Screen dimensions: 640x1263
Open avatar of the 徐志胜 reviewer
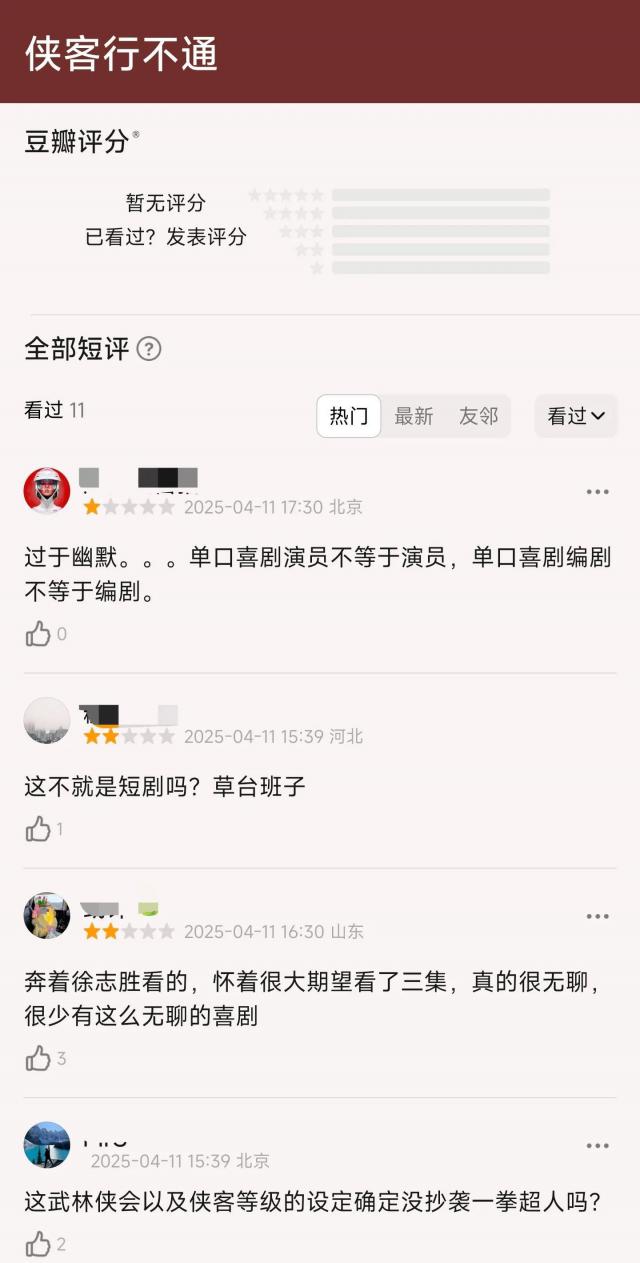(47, 916)
